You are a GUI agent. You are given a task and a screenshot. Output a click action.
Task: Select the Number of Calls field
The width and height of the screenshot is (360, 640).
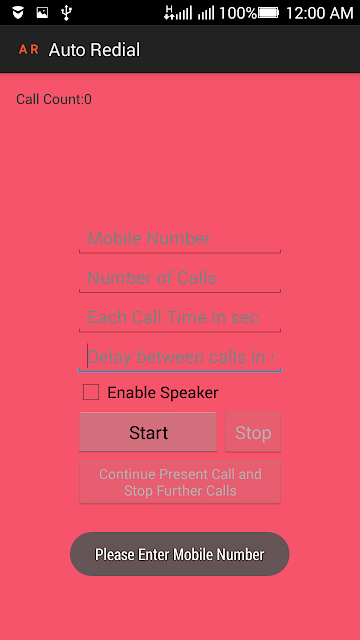pyautogui.click(x=180, y=278)
